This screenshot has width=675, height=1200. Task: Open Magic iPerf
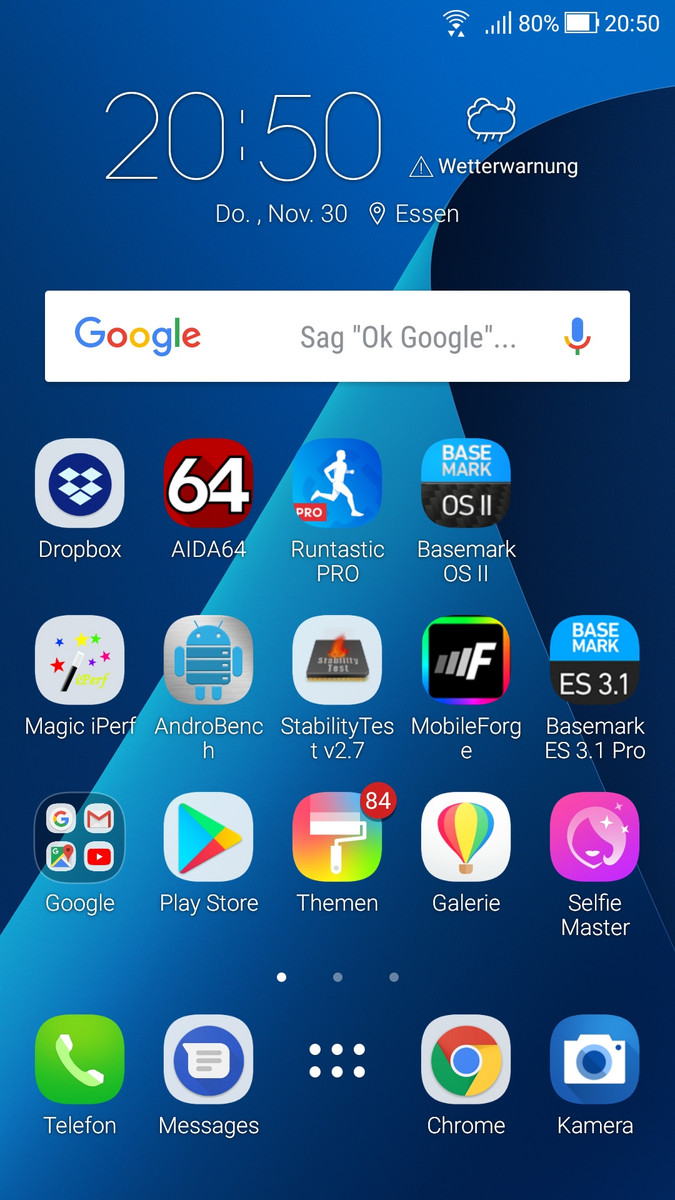(x=80, y=660)
